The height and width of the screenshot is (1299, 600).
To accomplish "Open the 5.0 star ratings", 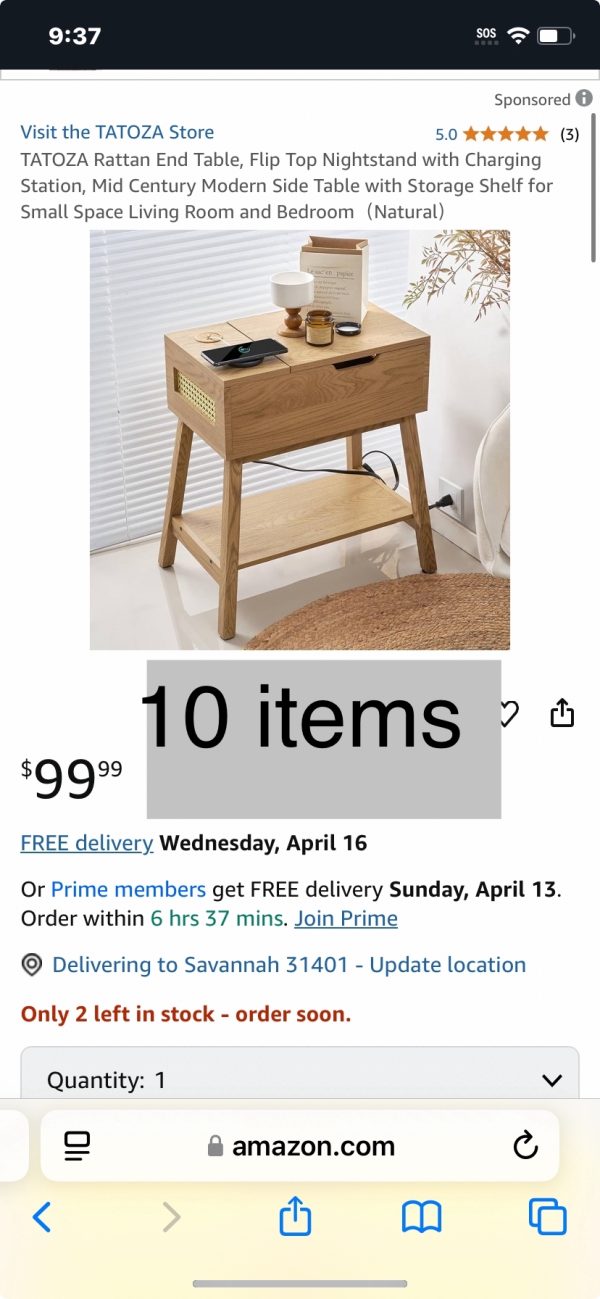I will 505,134.
